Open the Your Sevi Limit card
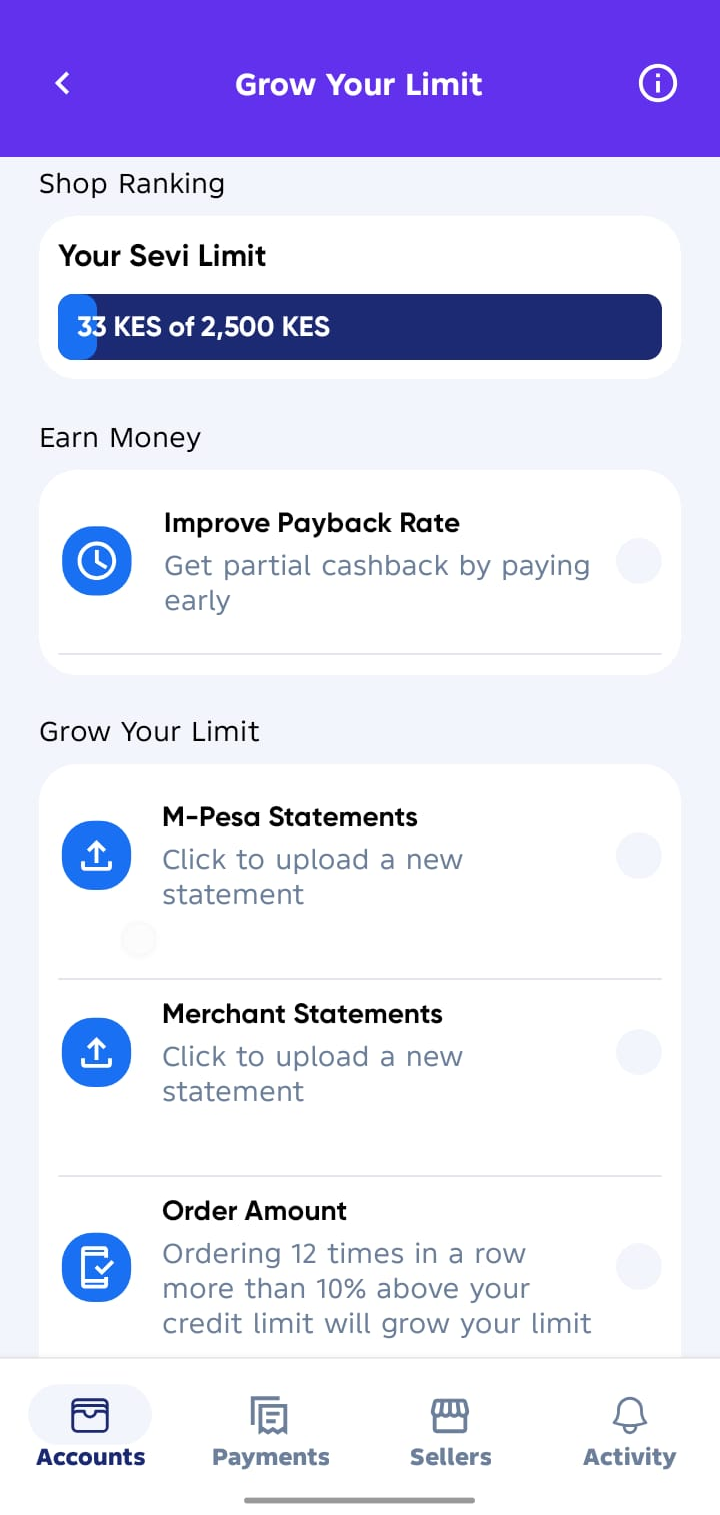 360,296
